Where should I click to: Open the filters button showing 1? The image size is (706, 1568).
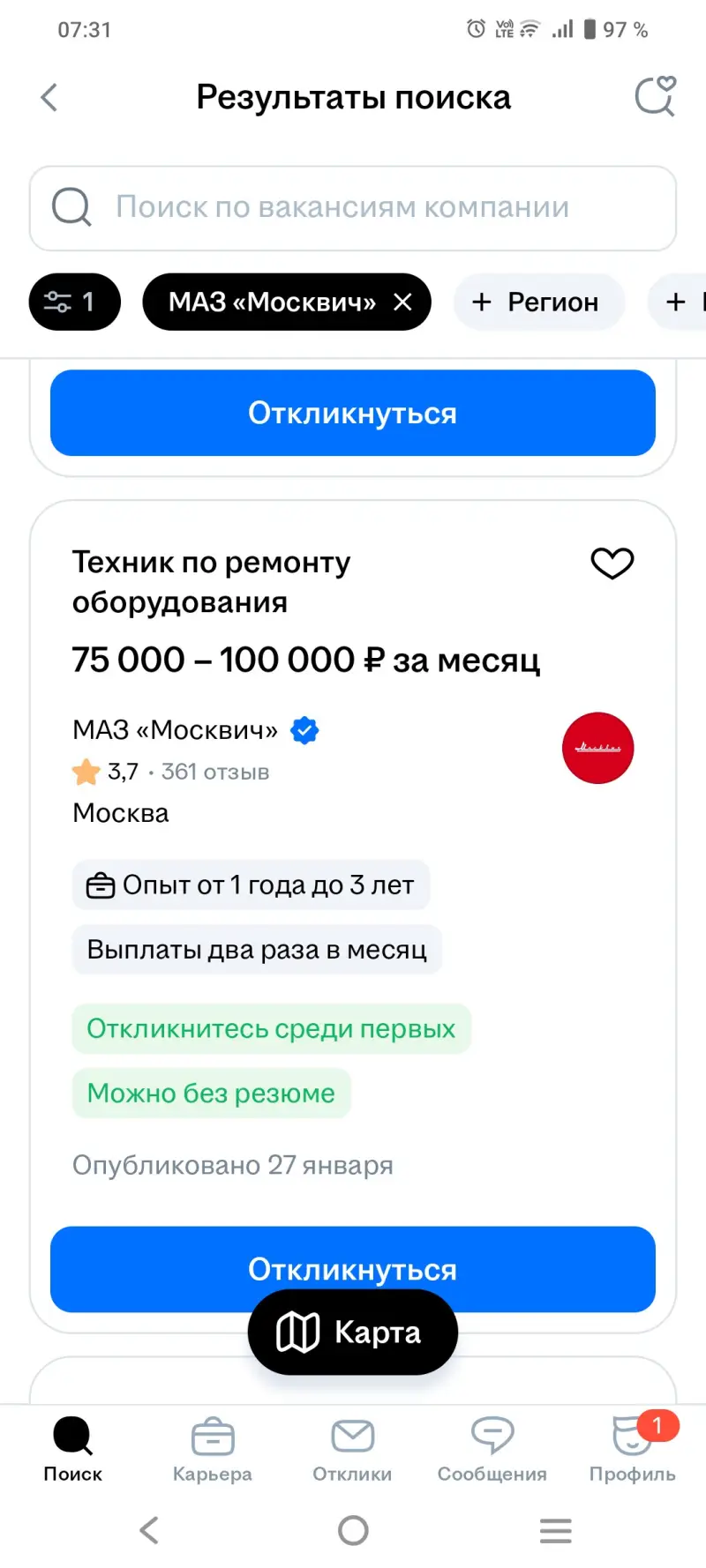point(75,302)
